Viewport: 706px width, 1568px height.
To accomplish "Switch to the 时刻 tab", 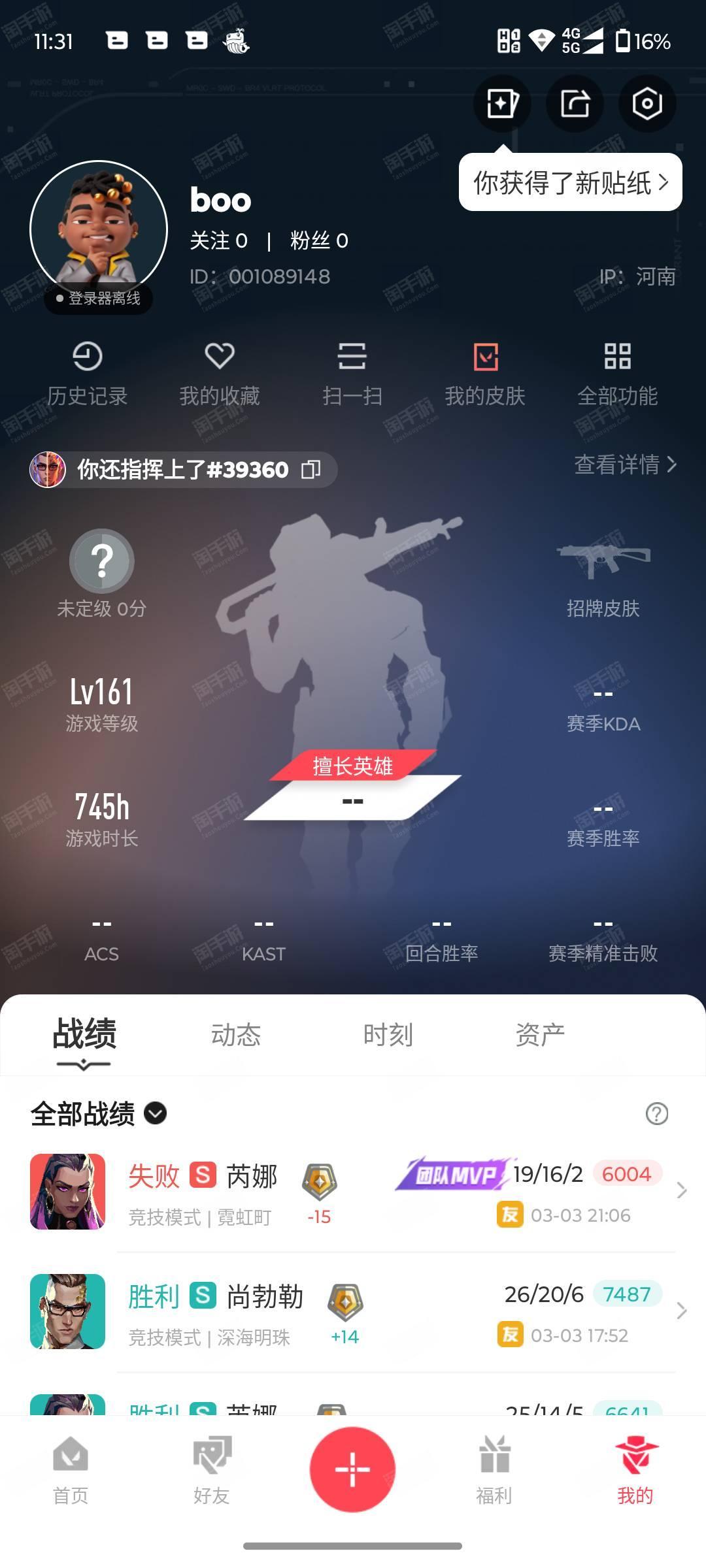I will (x=388, y=1035).
